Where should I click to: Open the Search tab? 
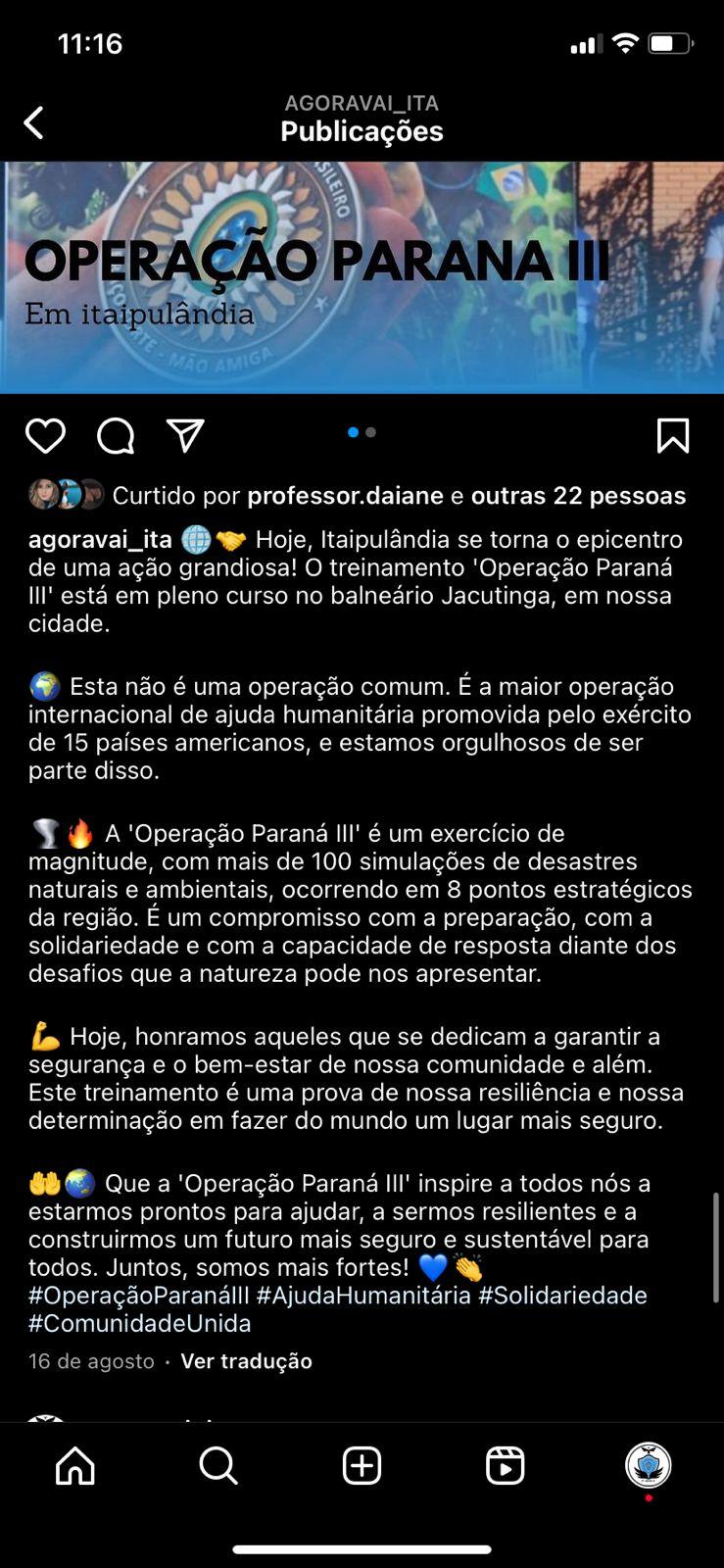pyautogui.click(x=218, y=1466)
